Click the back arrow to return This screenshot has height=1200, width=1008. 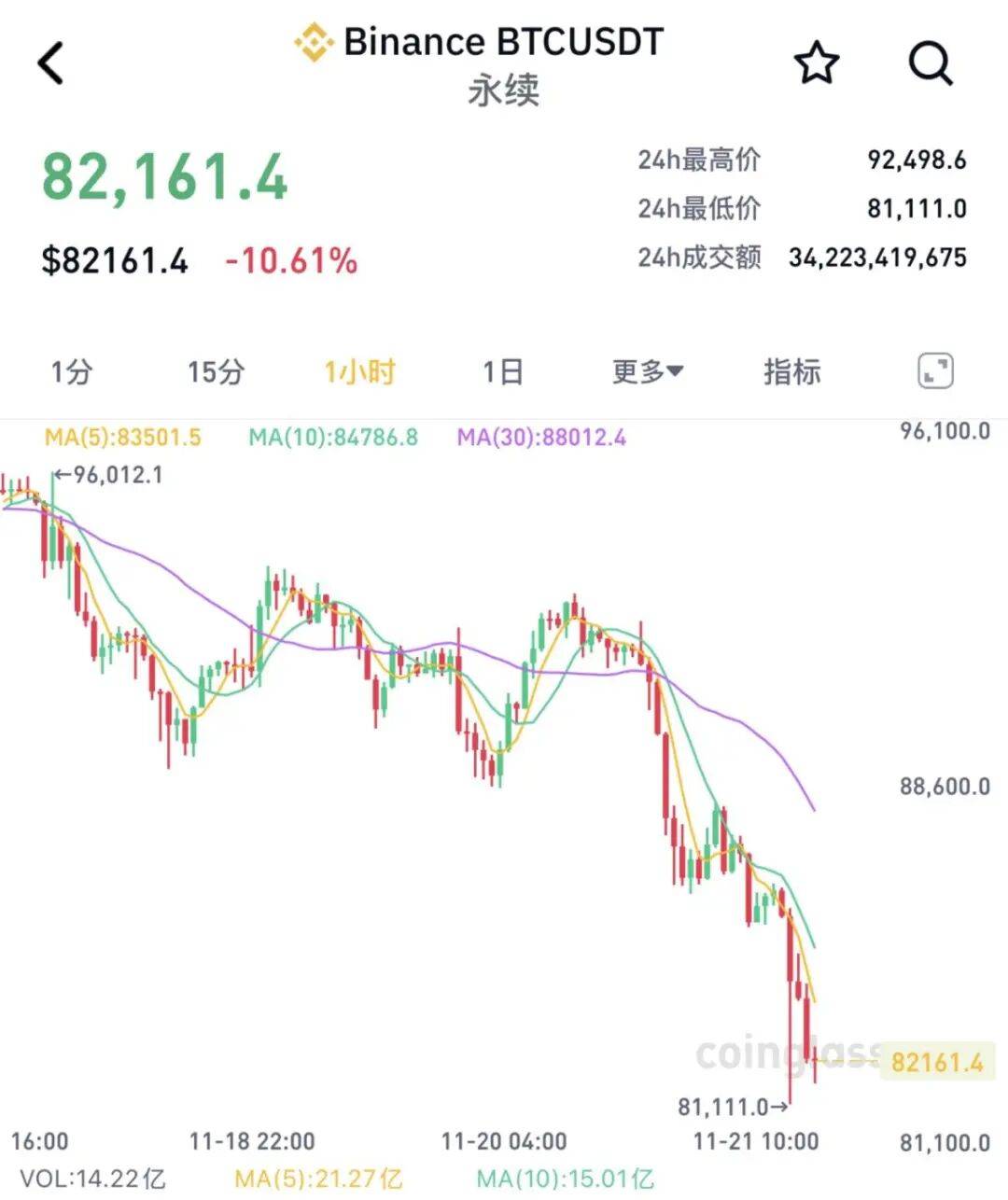click(x=49, y=60)
